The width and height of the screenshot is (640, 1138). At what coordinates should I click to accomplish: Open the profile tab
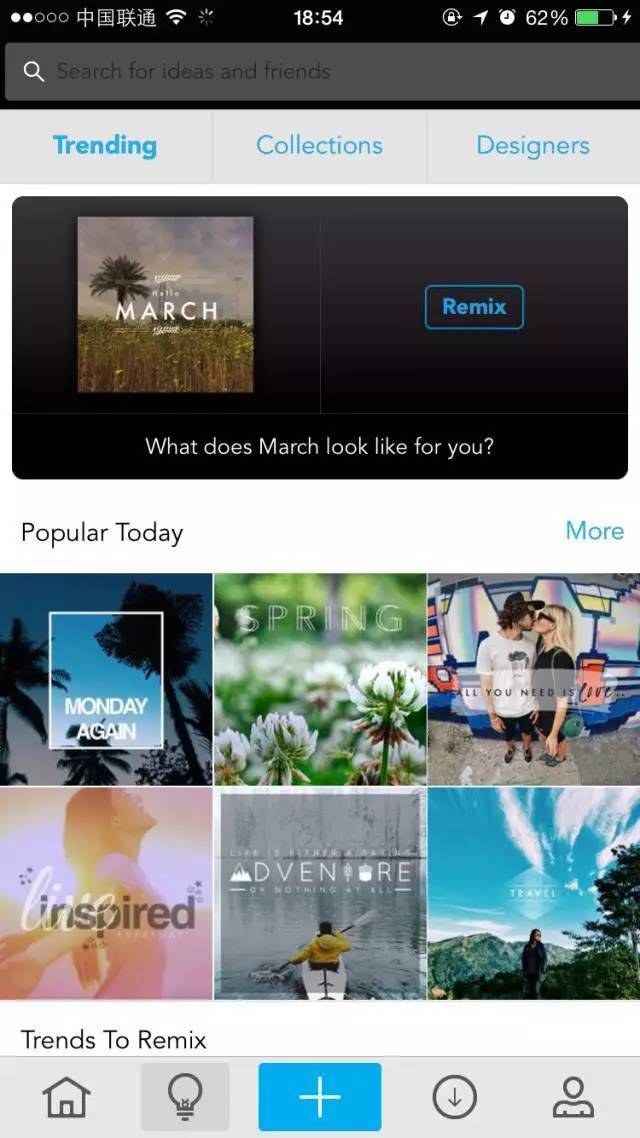pos(573,1097)
